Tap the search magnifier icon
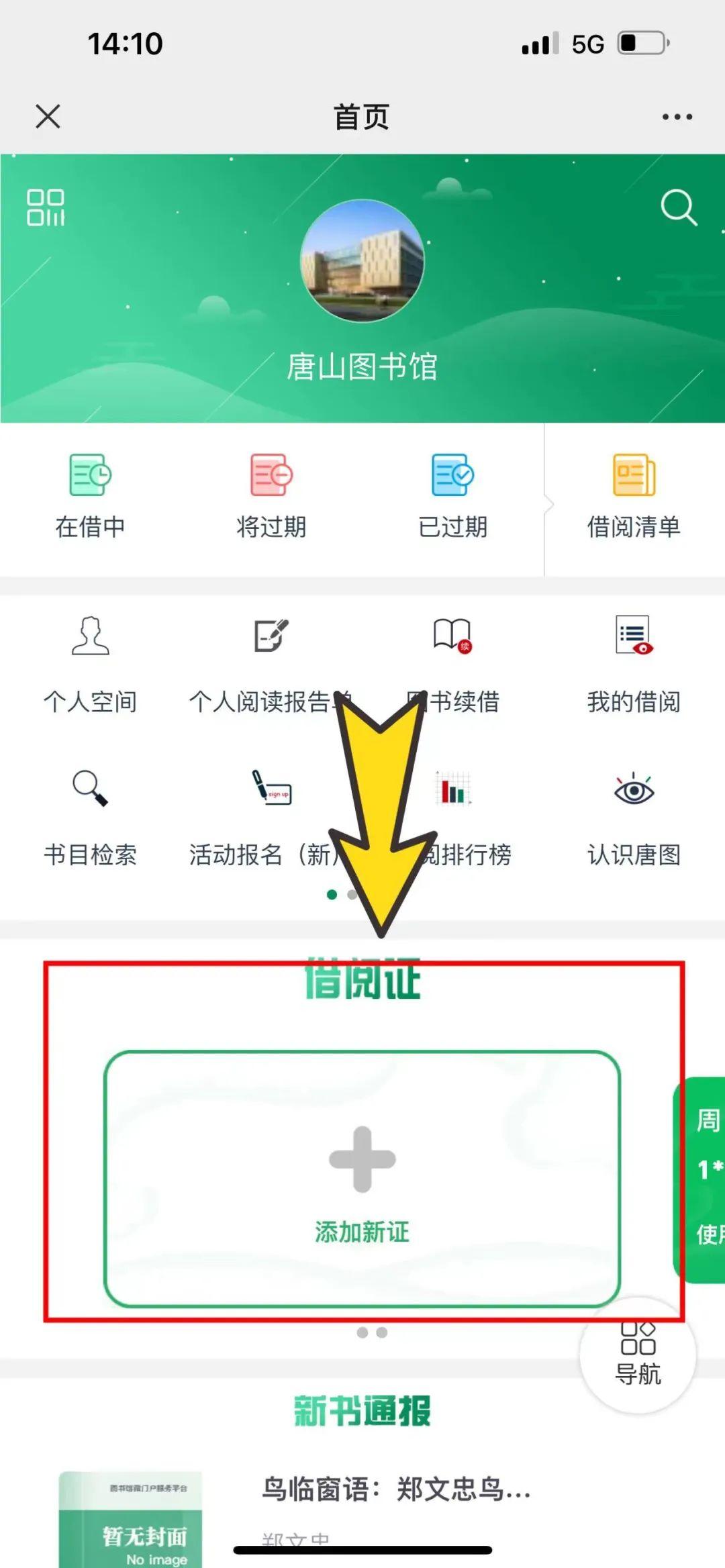 (679, 207)
